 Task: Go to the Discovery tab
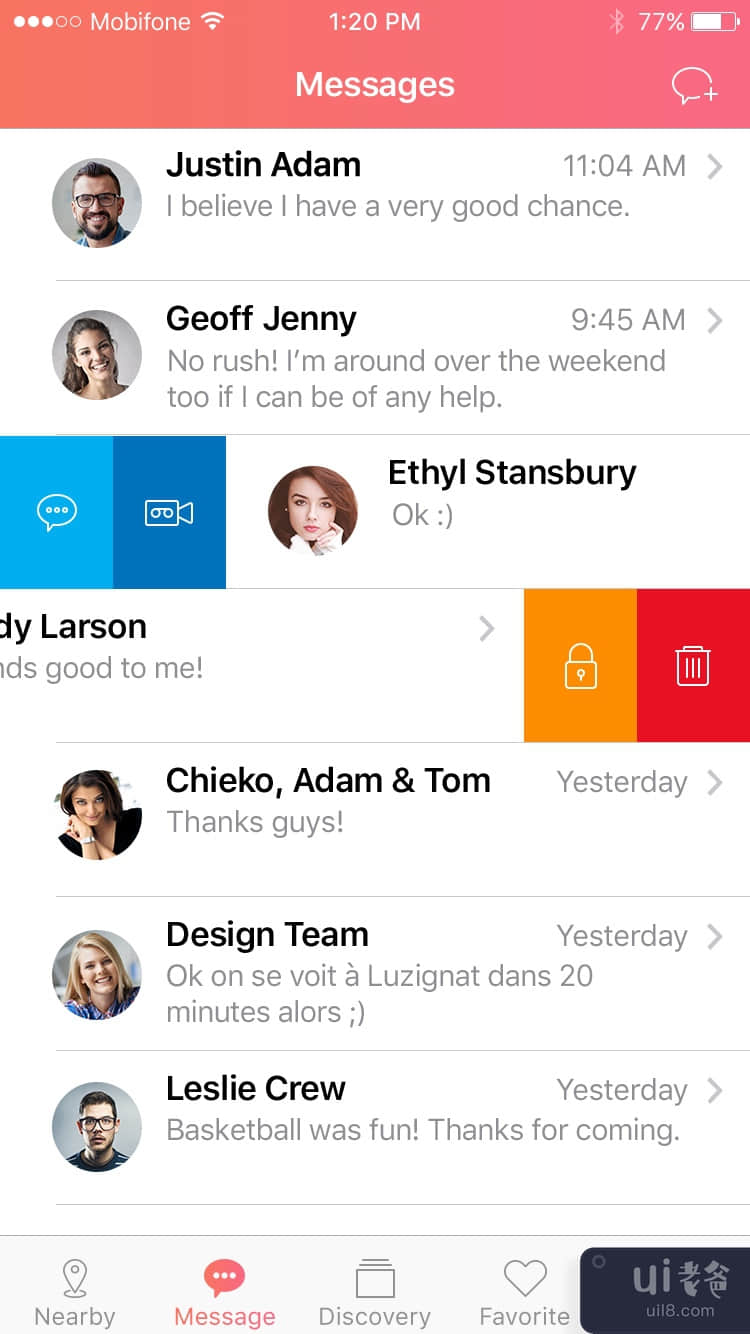375,1292
